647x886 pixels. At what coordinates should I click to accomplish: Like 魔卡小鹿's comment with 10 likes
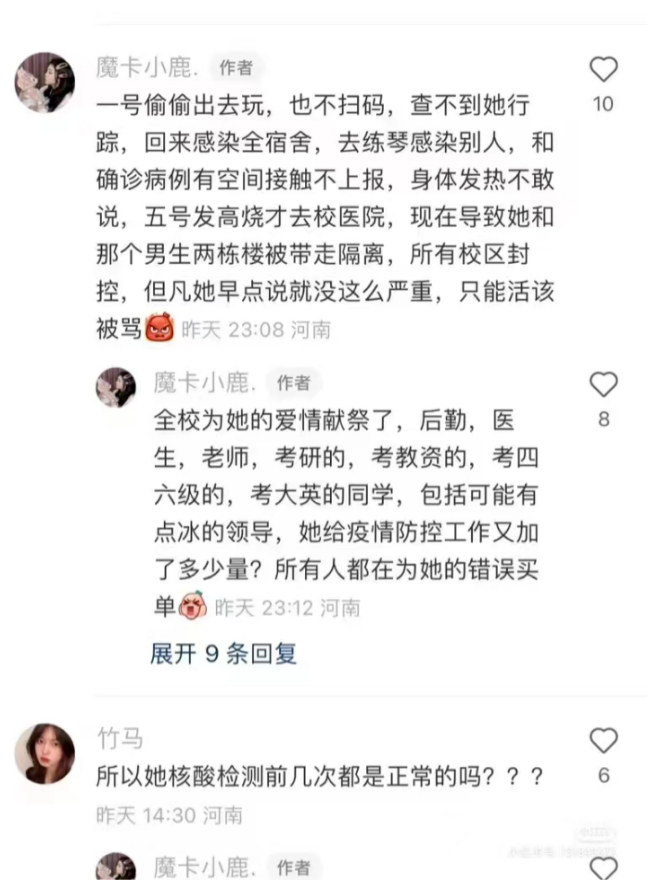pos(603,70)
